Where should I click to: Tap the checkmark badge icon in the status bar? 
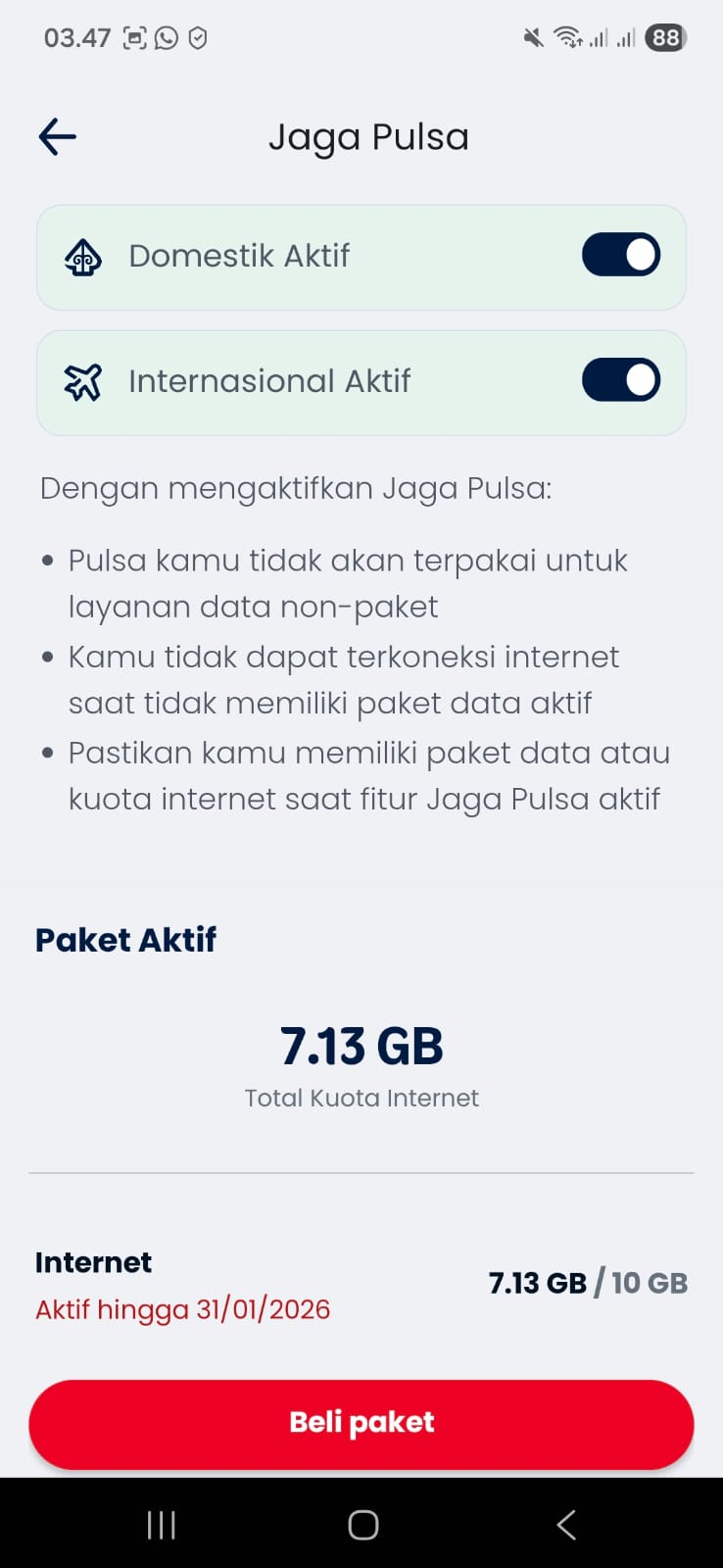click(199, 39)
